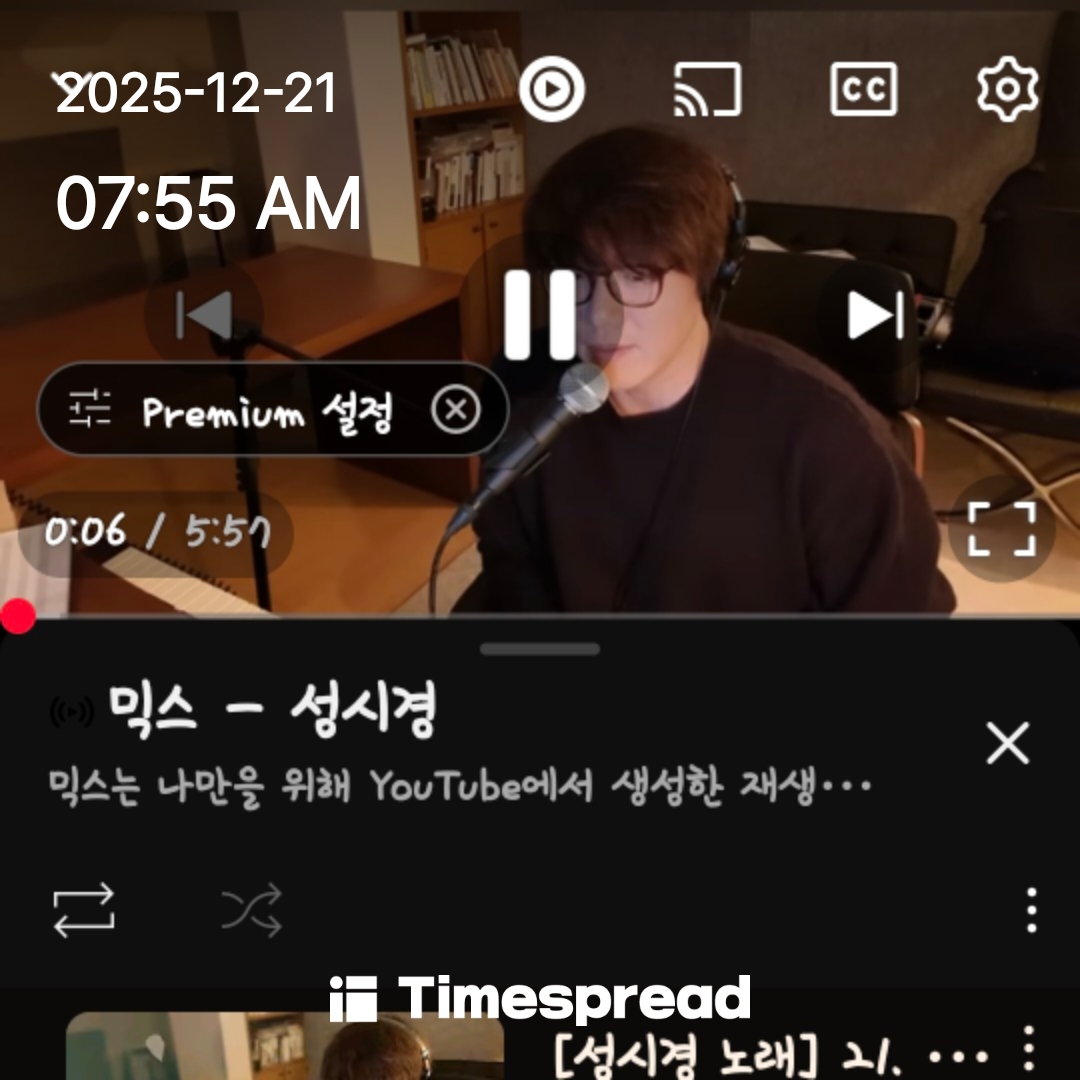The height and width of the screenshot is (1080, 1080).
Task: Close the 믹스 – 성시경 playlist panel
Action: click(1007, 743)
